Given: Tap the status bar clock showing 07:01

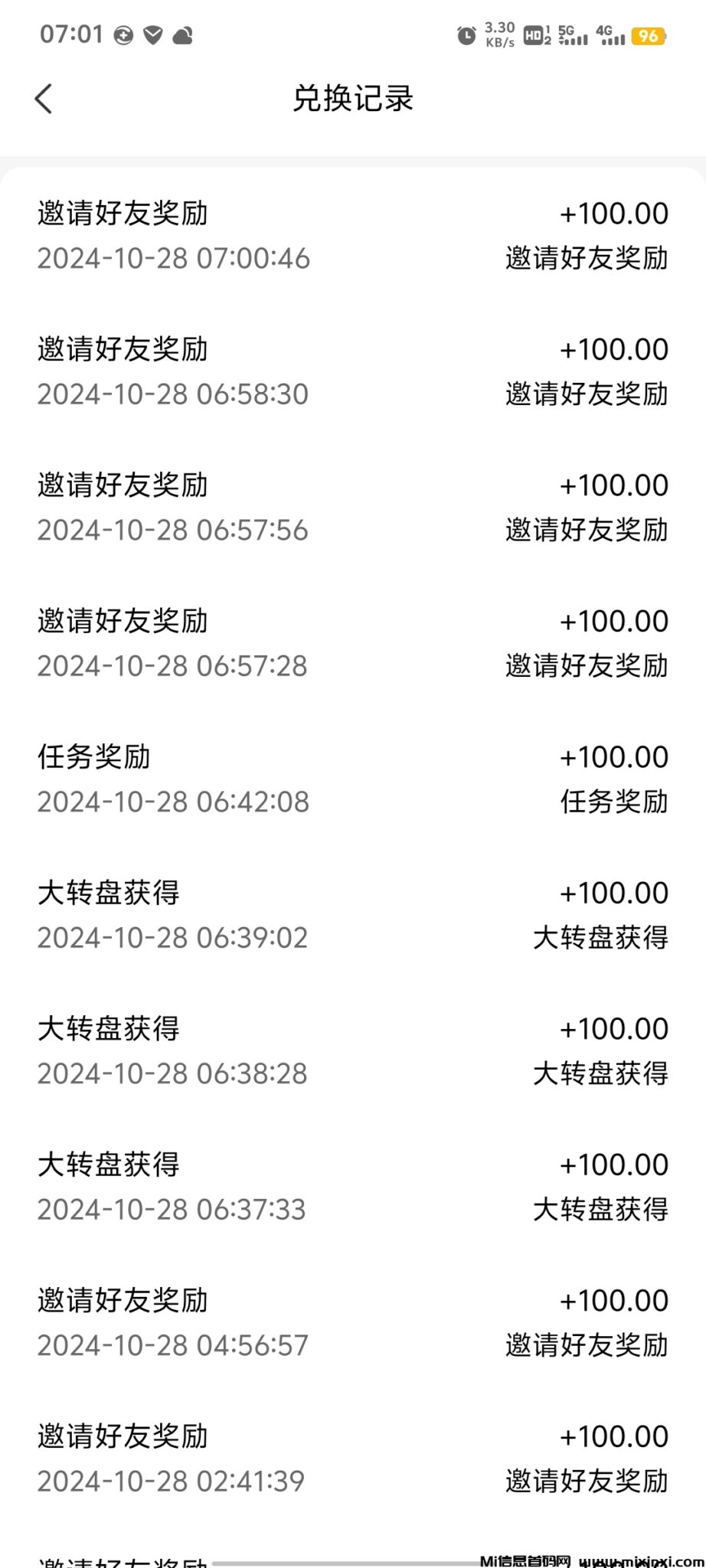Looking at the screenshot, I should point(73,34).
